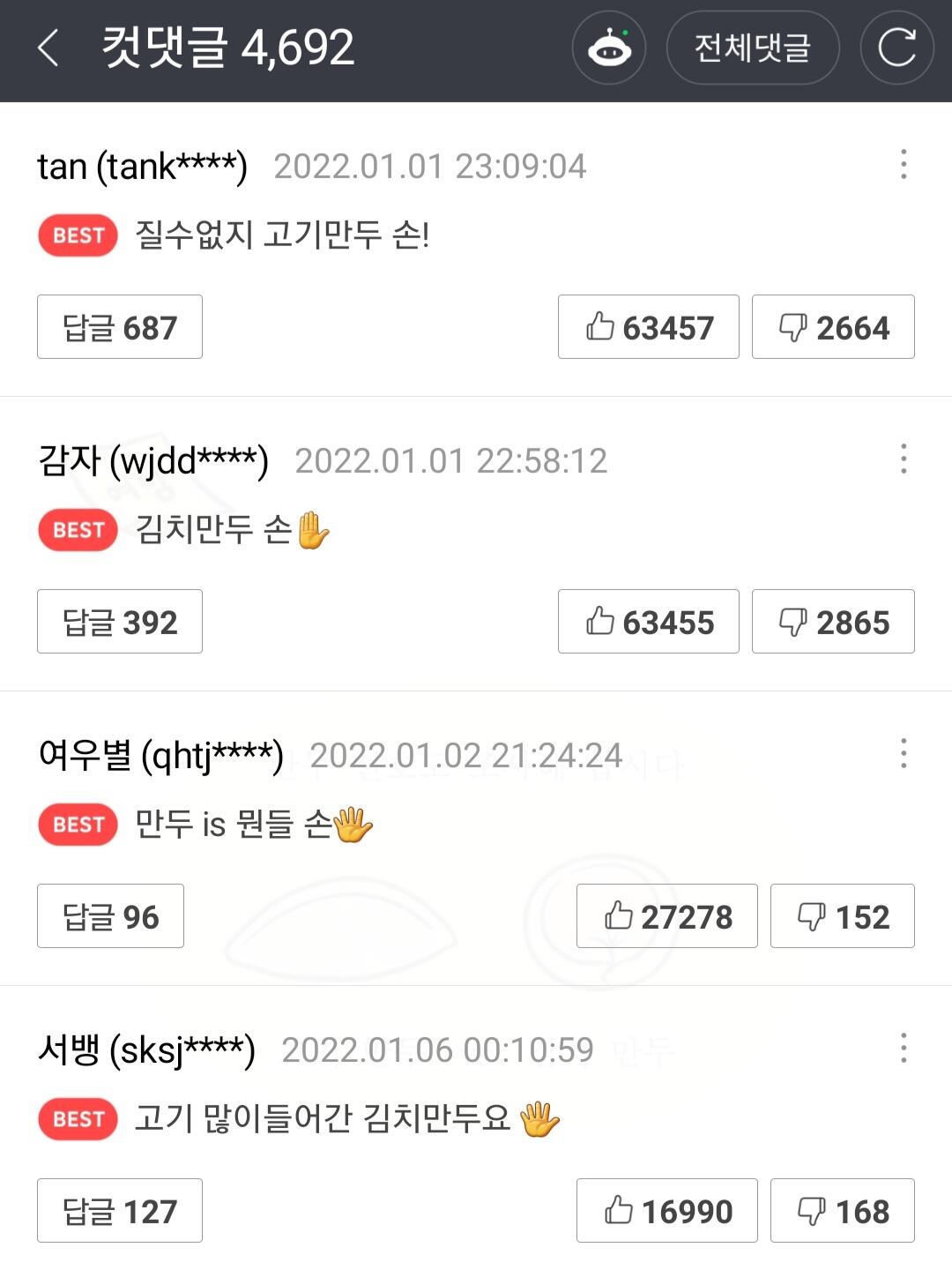Open the robot bot icon in header

609,48
